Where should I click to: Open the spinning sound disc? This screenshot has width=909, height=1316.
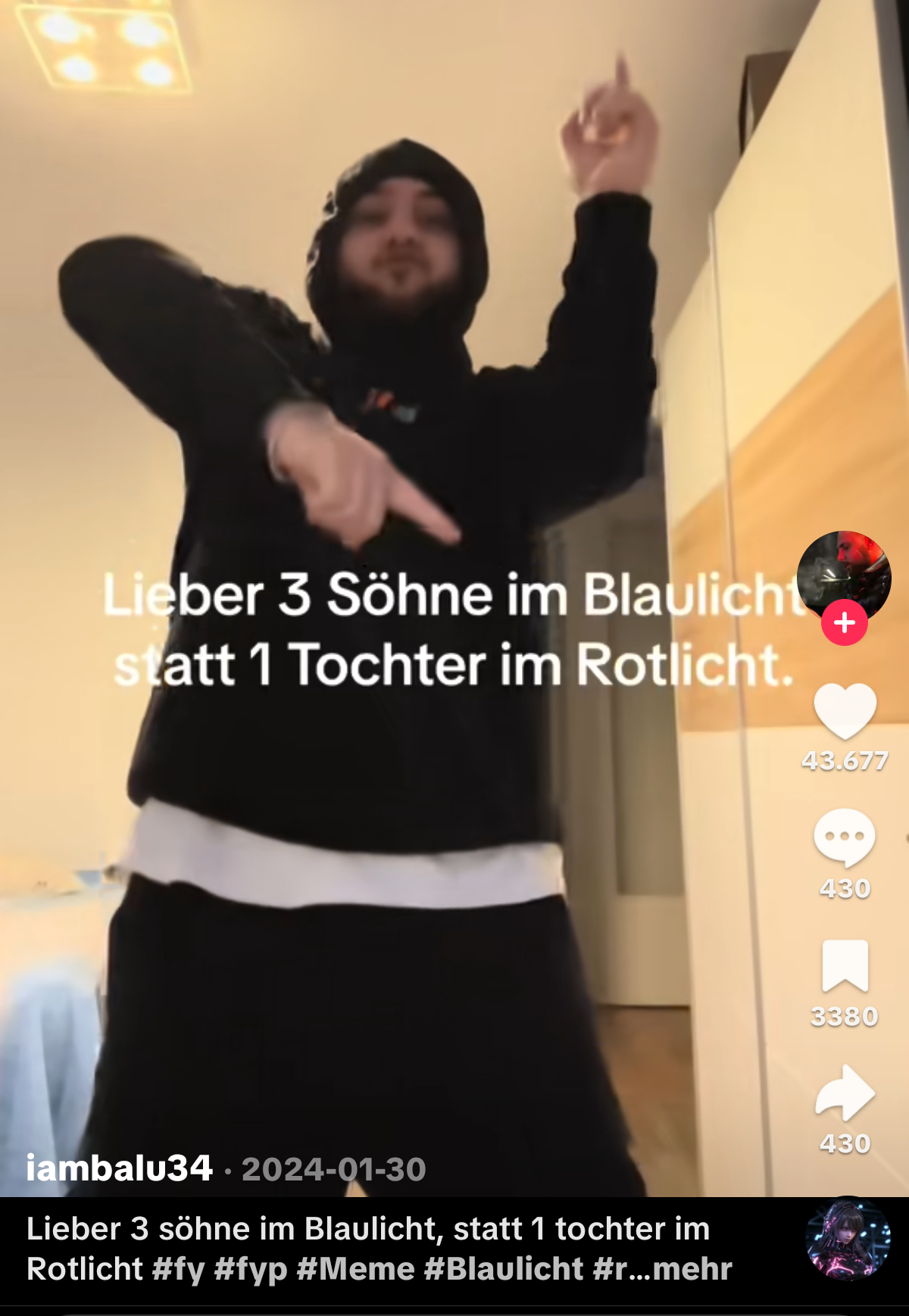848,1239
